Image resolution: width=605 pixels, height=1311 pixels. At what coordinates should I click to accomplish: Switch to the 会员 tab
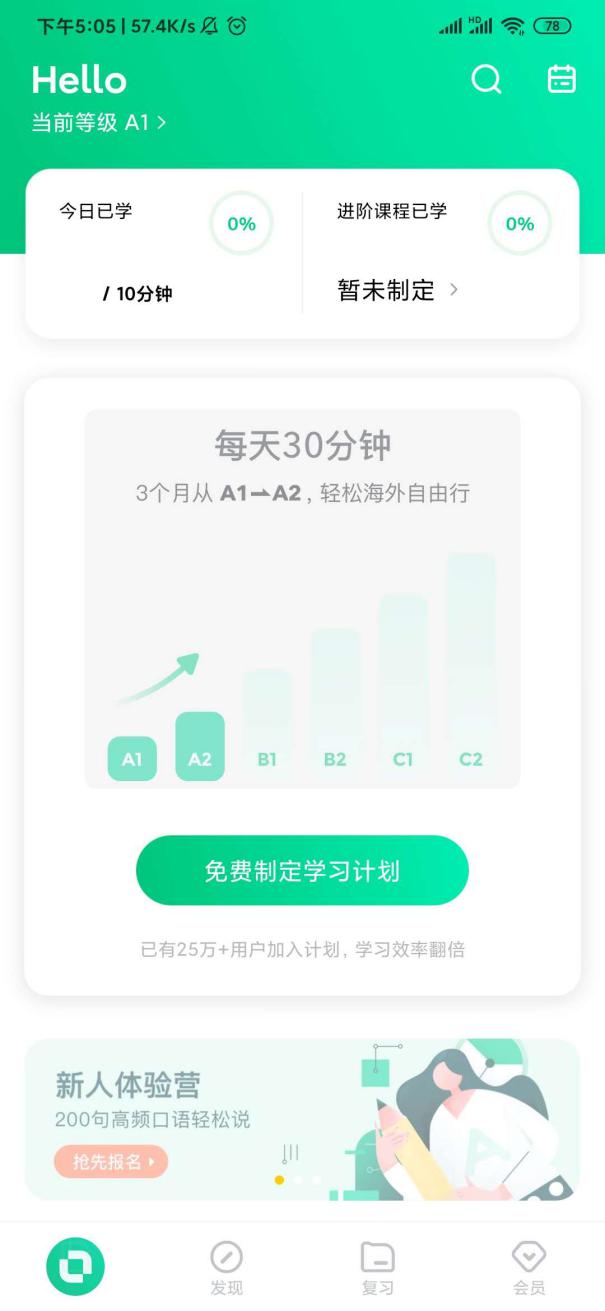(528, 1268)
